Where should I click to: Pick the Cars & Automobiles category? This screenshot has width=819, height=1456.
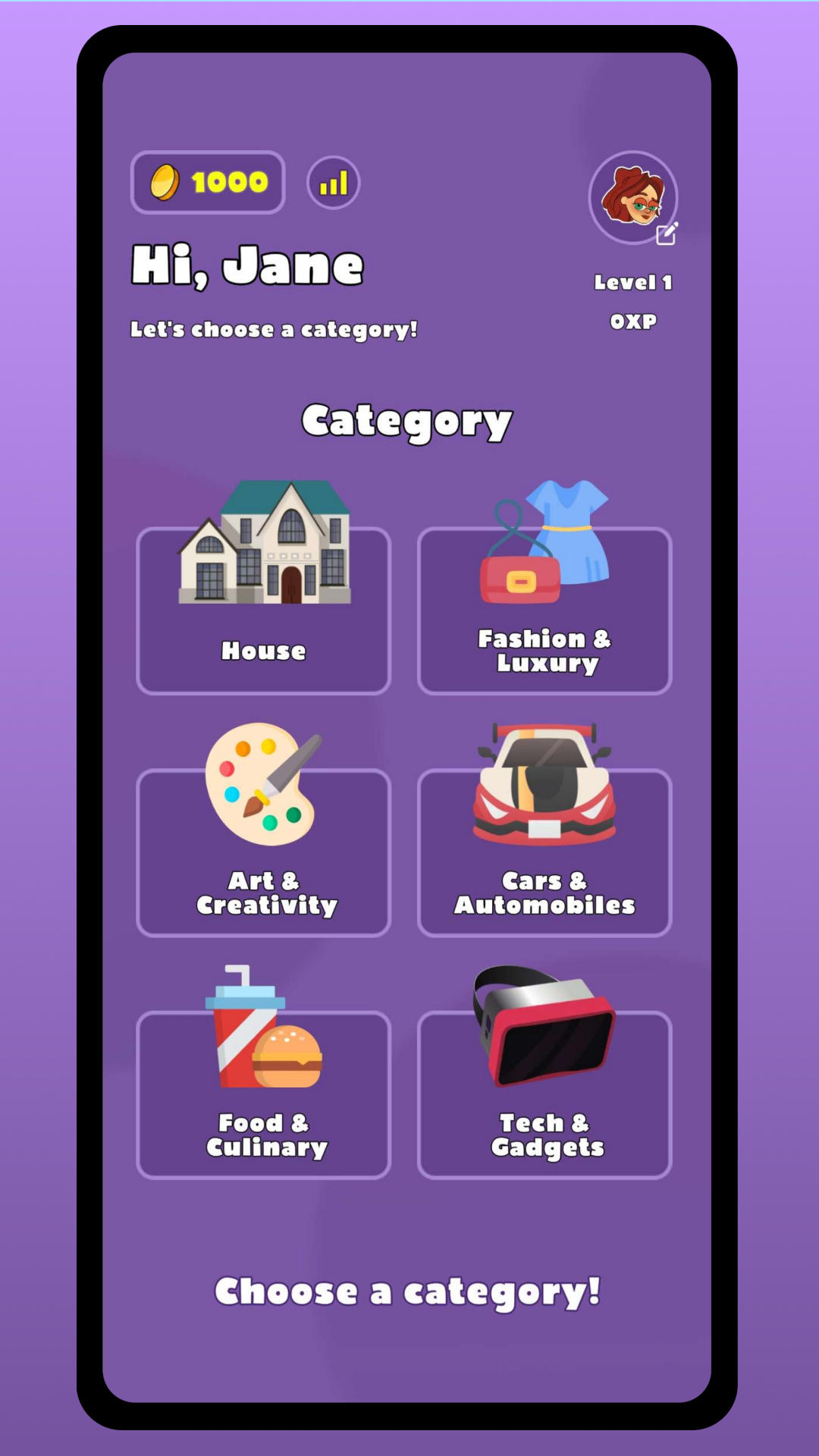[544, 852]
